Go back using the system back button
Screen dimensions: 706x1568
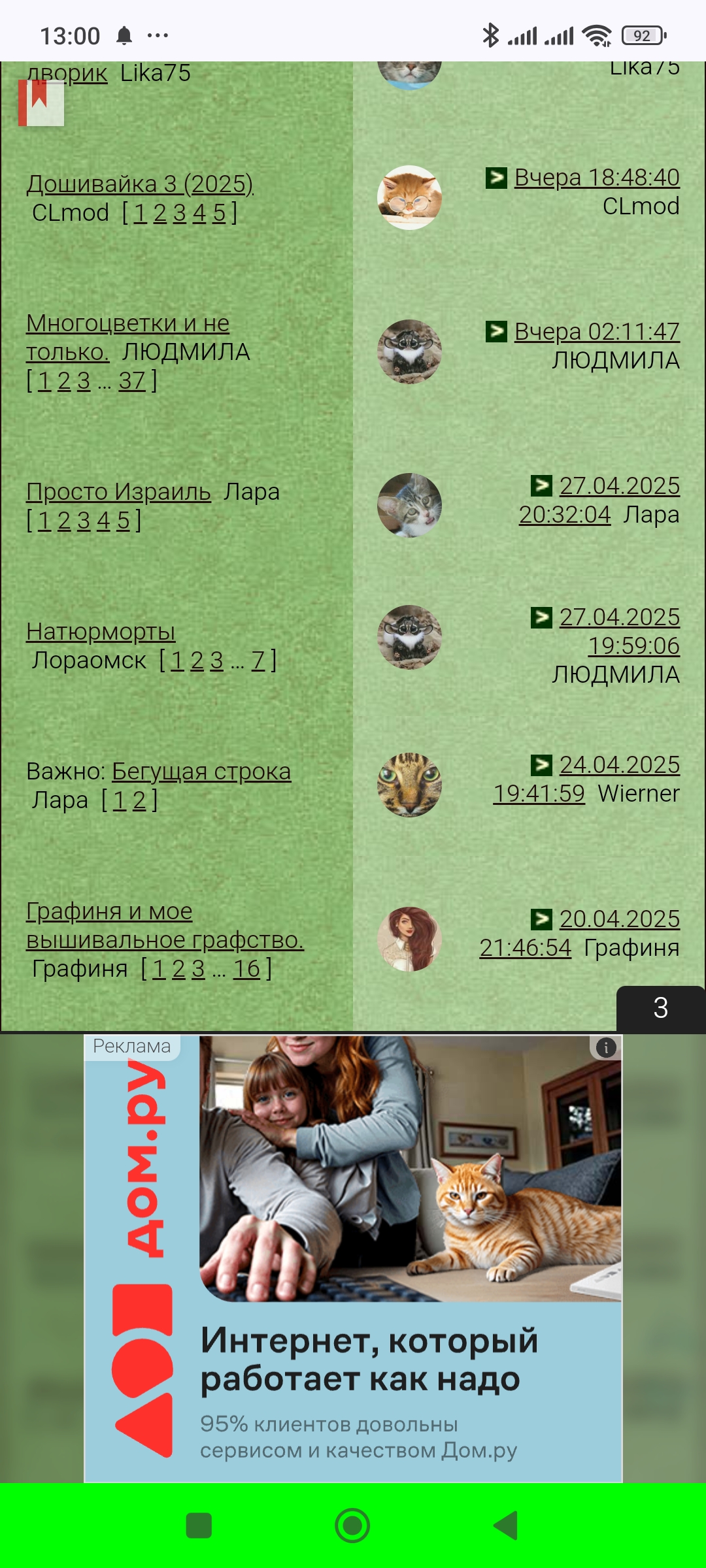point(505,1526)
